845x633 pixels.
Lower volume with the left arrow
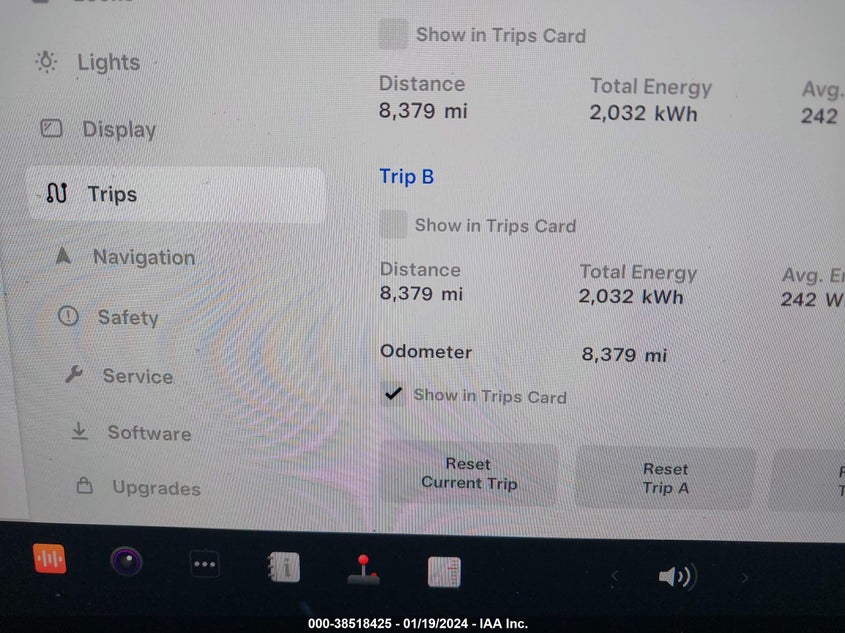pyautogui.click(x=614, y=575)
